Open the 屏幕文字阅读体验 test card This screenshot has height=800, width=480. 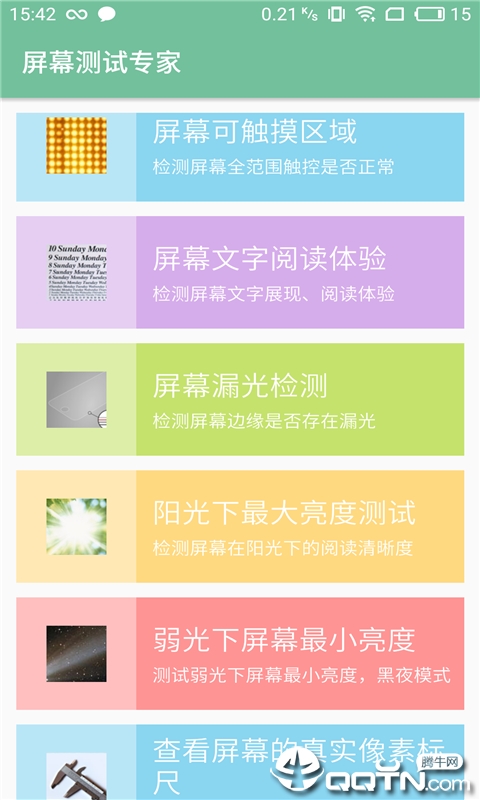240,272
